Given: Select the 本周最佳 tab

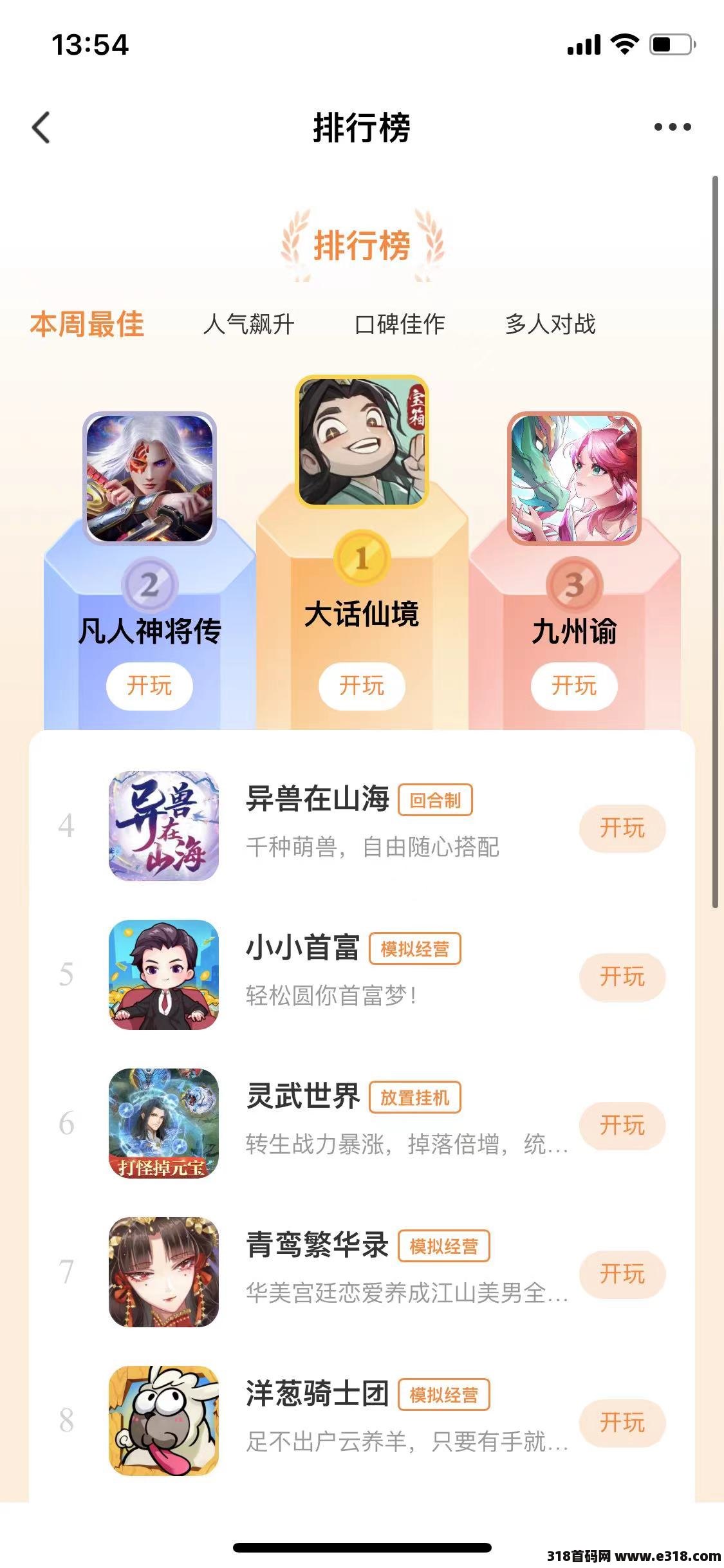Looking at the screenshot, I should click(x=87, y=324).
